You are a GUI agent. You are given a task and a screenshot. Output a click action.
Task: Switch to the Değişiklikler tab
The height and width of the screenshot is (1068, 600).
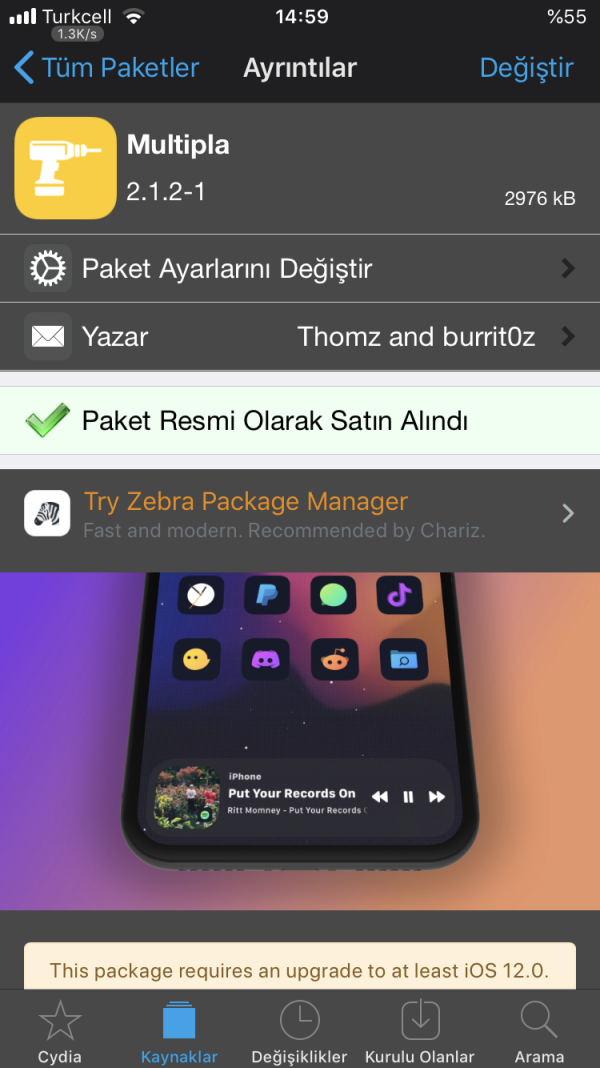(299, 1031)
